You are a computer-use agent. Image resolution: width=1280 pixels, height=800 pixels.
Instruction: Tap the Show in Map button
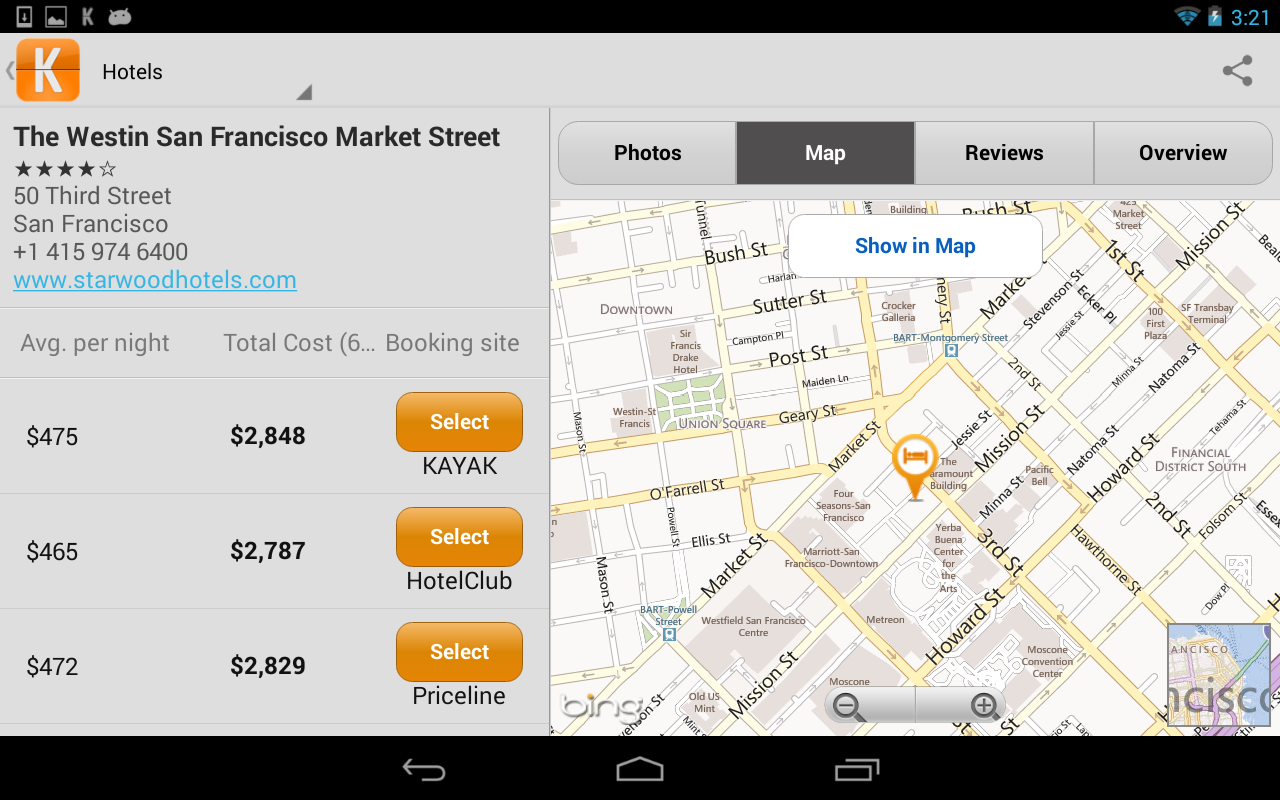[x=915, y=246]
